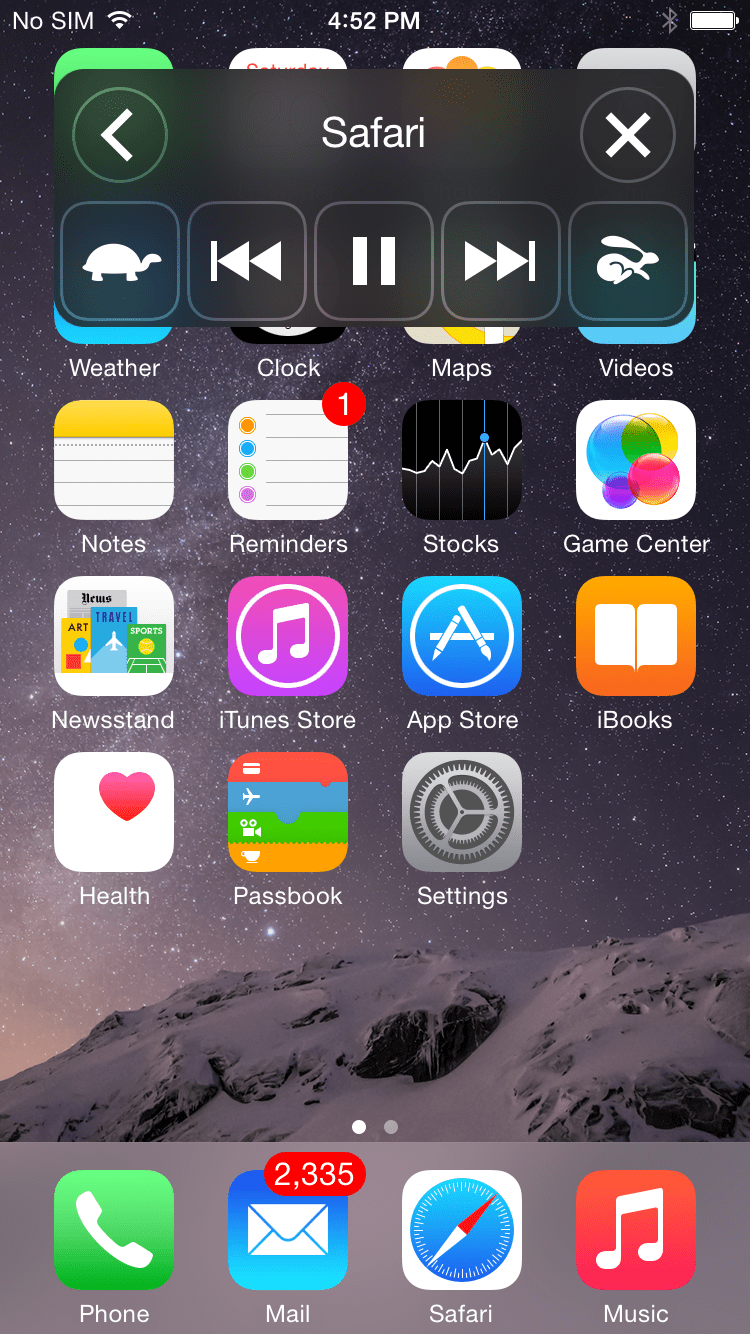Viewport: 750px width, 1334px height.
Task: Open the Safari browser from the dock
Action: pyautogui.click(x=461, y=1230)
